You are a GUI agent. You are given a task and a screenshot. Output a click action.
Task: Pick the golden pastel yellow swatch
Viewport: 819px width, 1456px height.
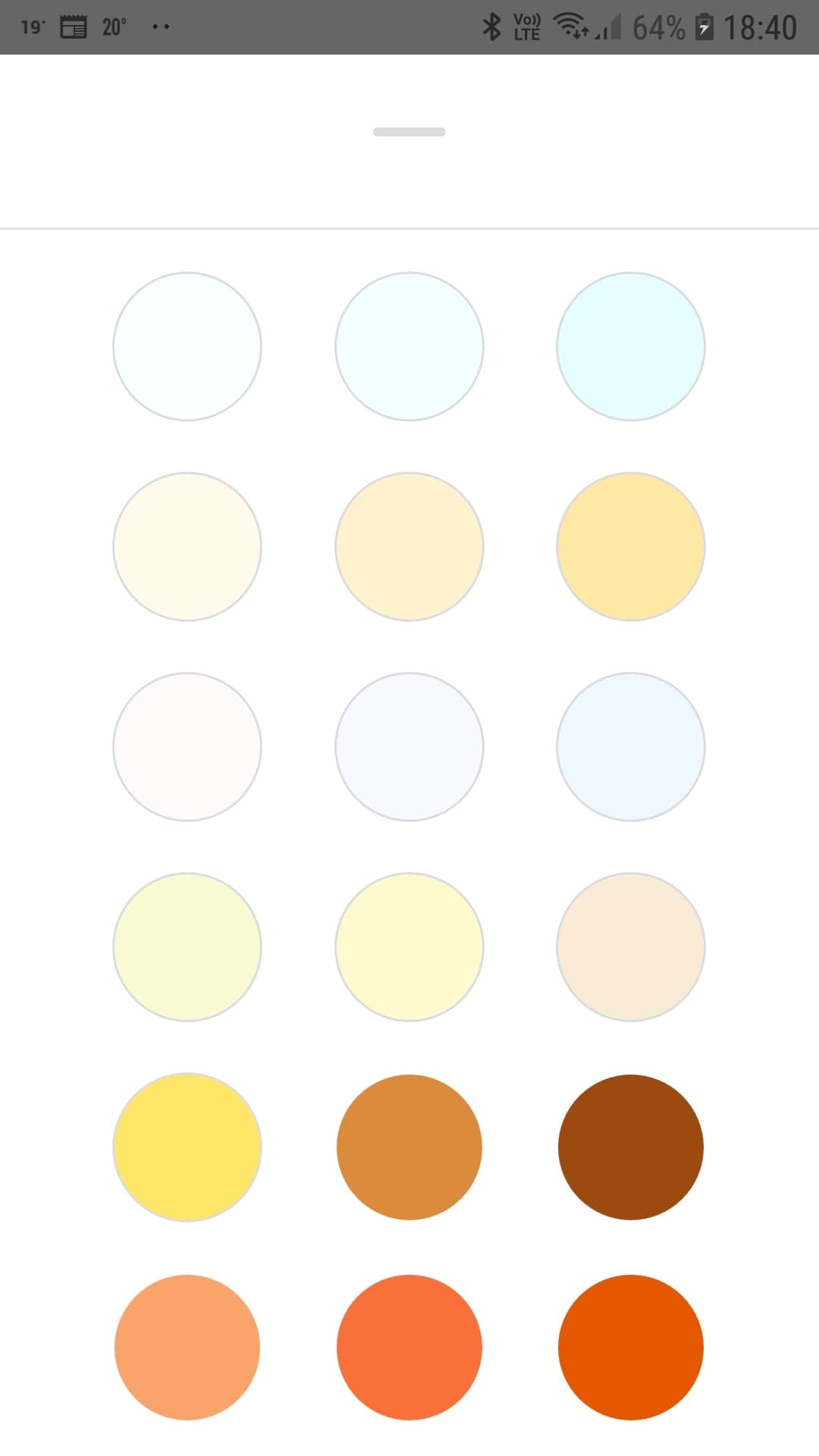point(631,547)
